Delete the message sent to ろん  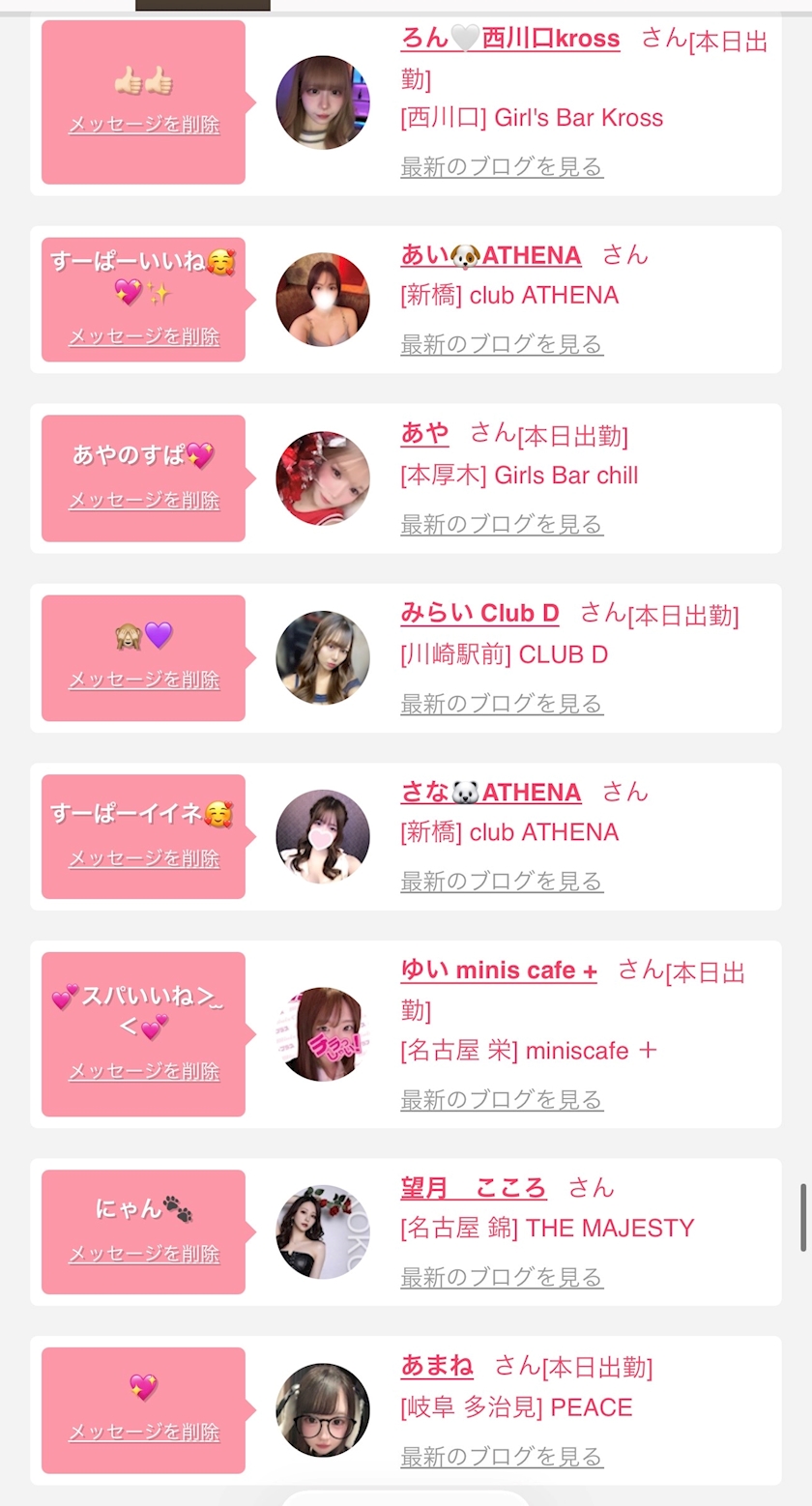coord(144,125)
